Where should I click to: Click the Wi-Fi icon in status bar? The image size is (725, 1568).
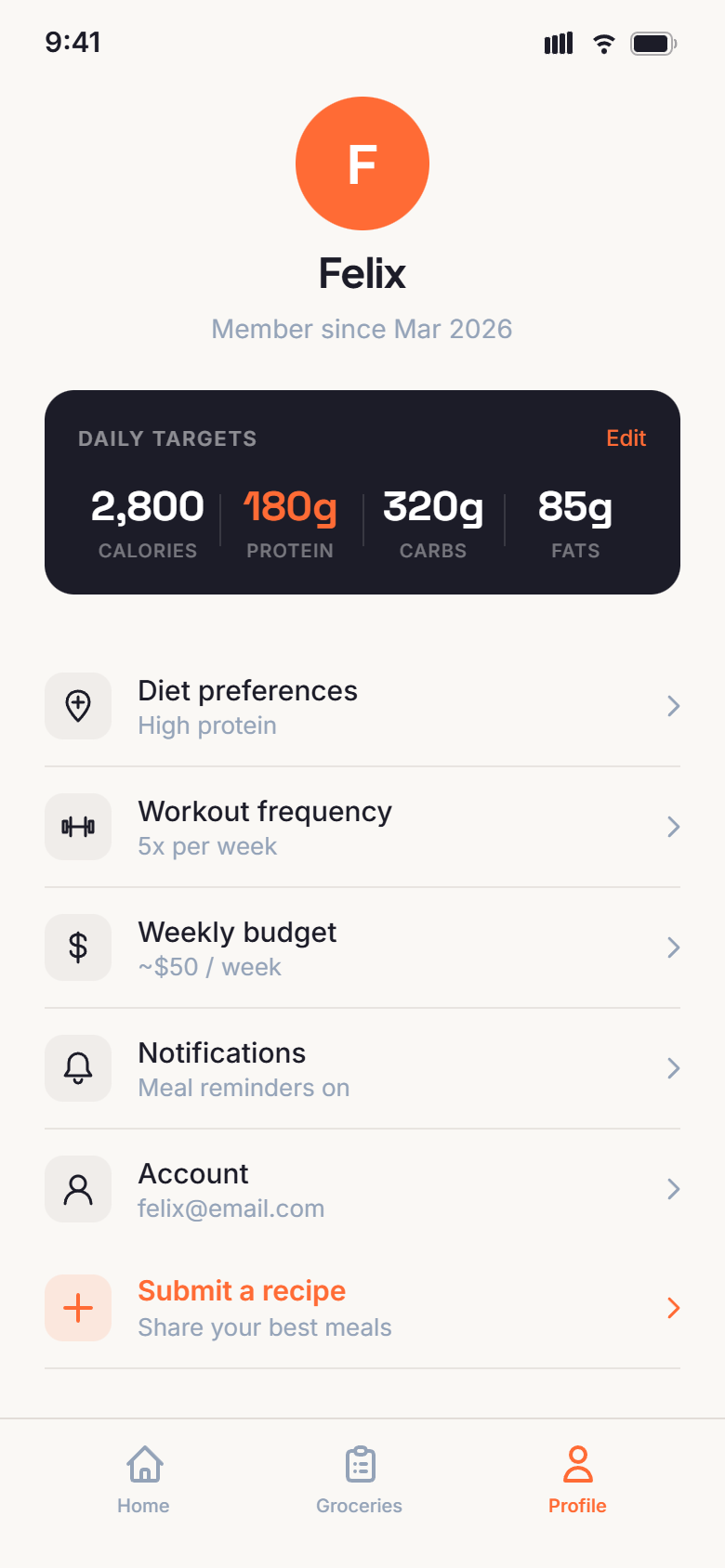point(603,43)
